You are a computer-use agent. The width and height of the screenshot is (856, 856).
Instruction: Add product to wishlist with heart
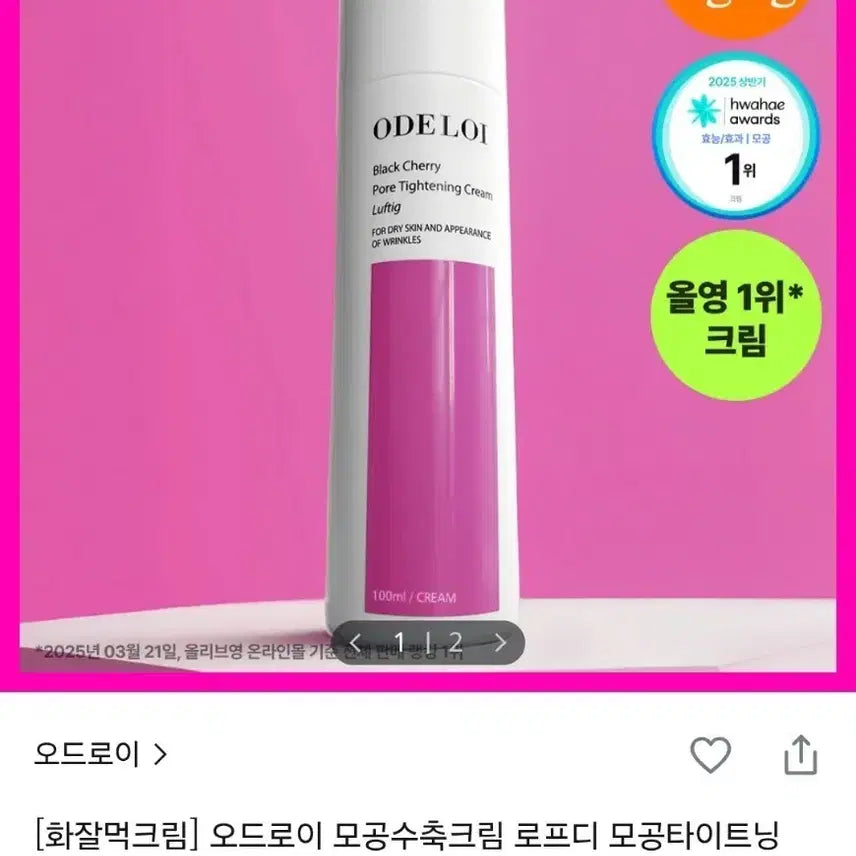[x=711, y=754]
